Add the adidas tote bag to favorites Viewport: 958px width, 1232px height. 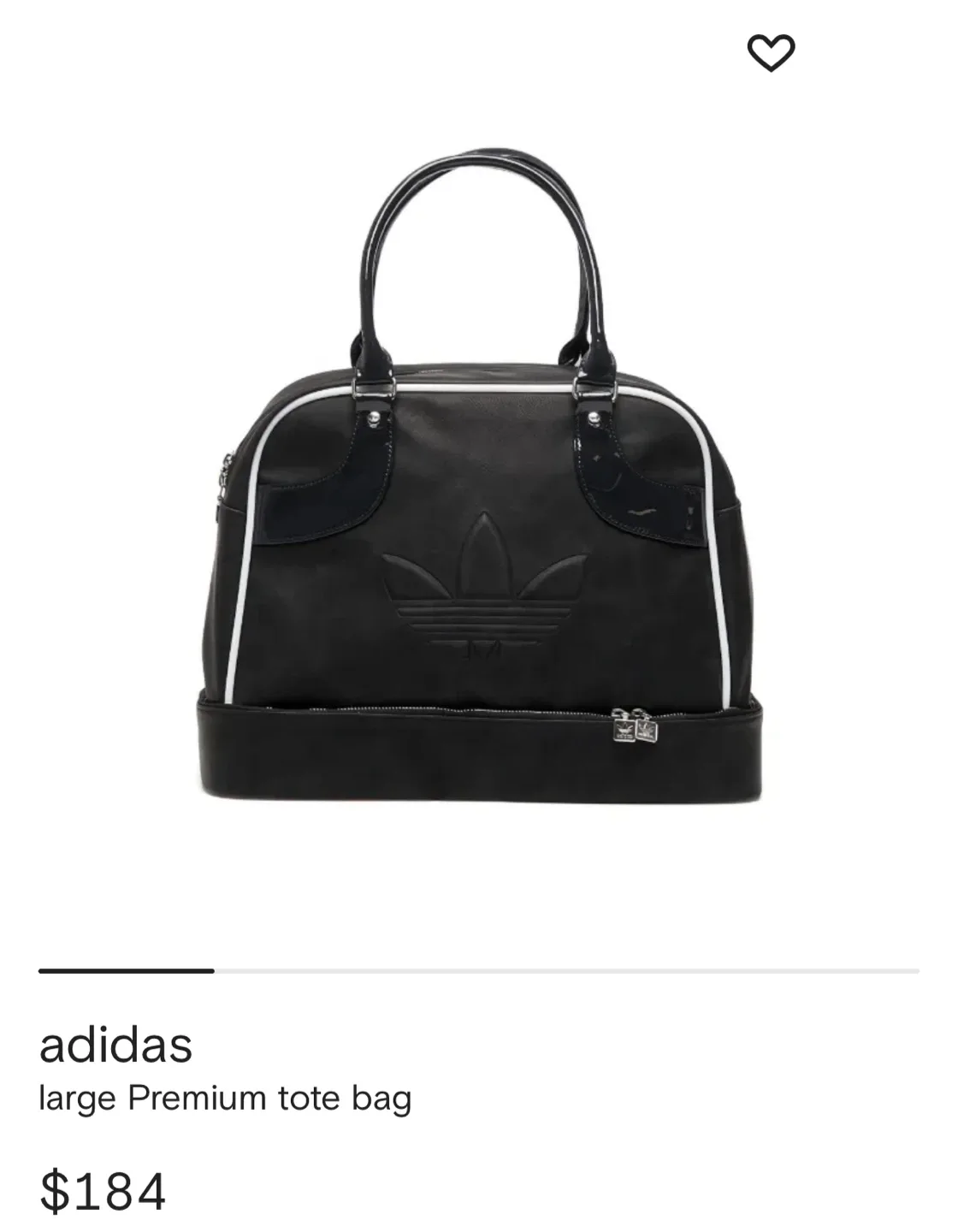[771, 53]
